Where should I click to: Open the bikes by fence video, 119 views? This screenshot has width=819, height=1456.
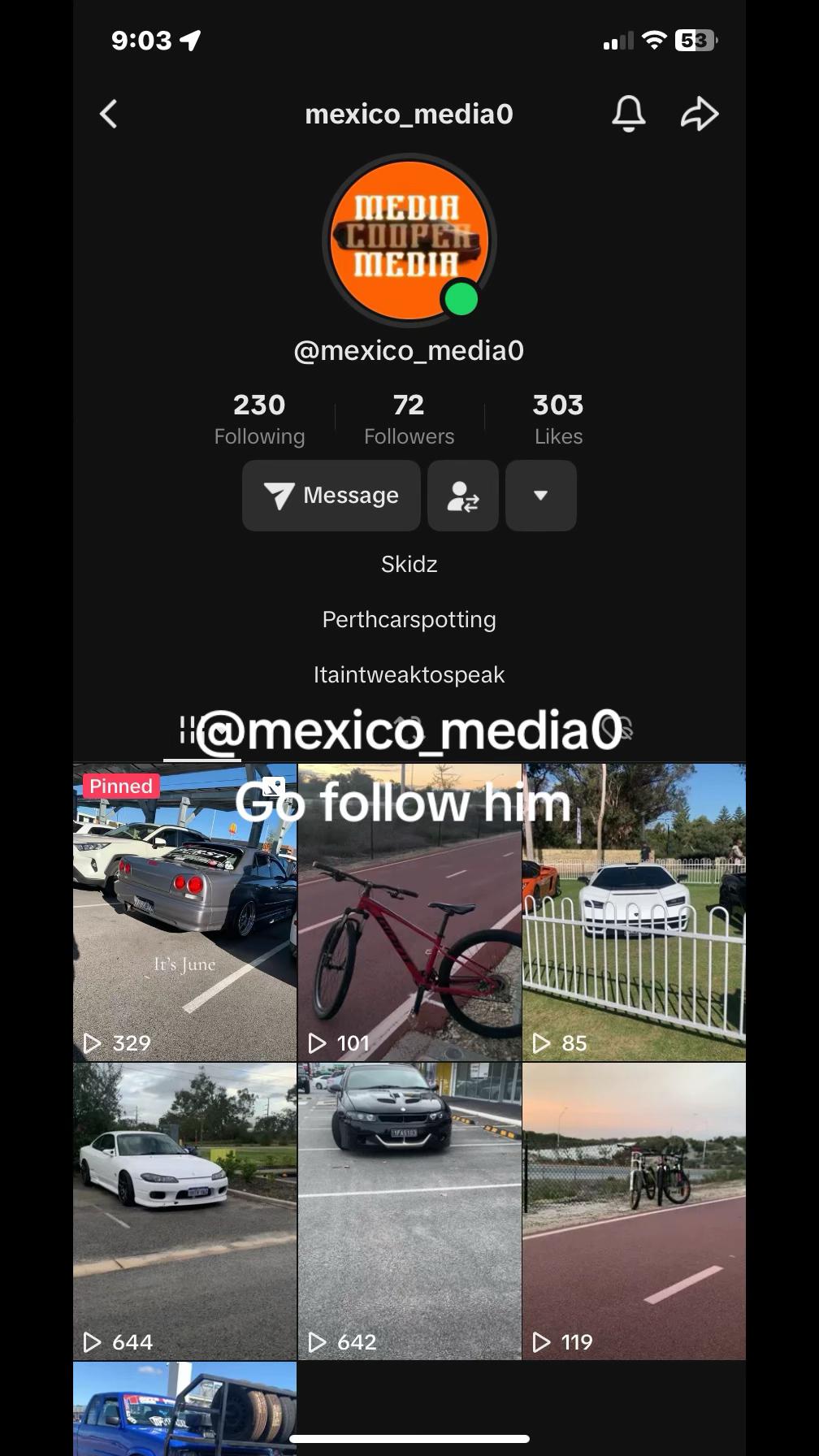pos(634,1211)
